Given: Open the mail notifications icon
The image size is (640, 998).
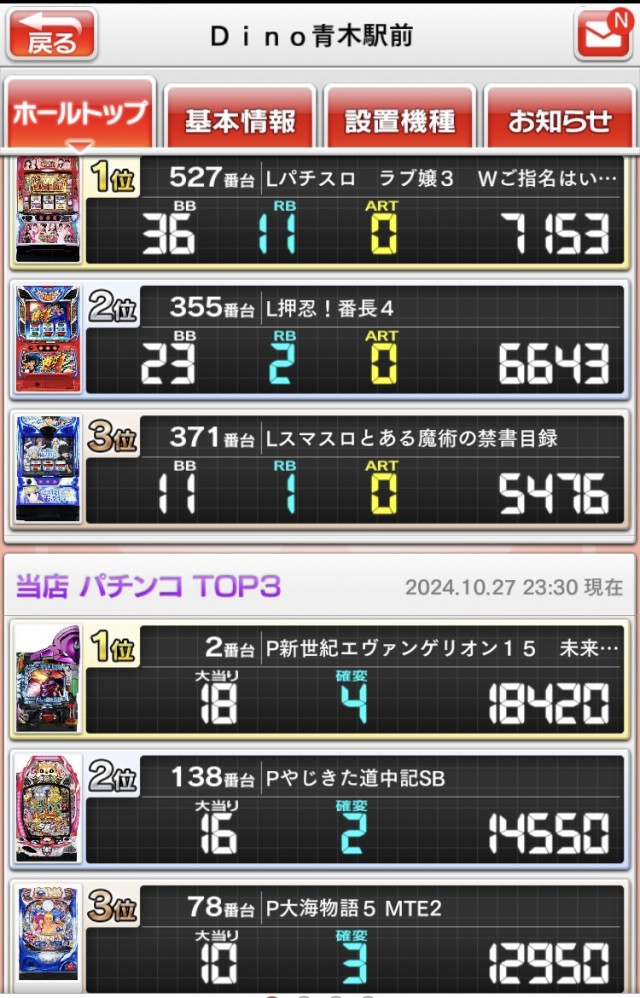Looking at the screenshot, I should tap(603, 35).
